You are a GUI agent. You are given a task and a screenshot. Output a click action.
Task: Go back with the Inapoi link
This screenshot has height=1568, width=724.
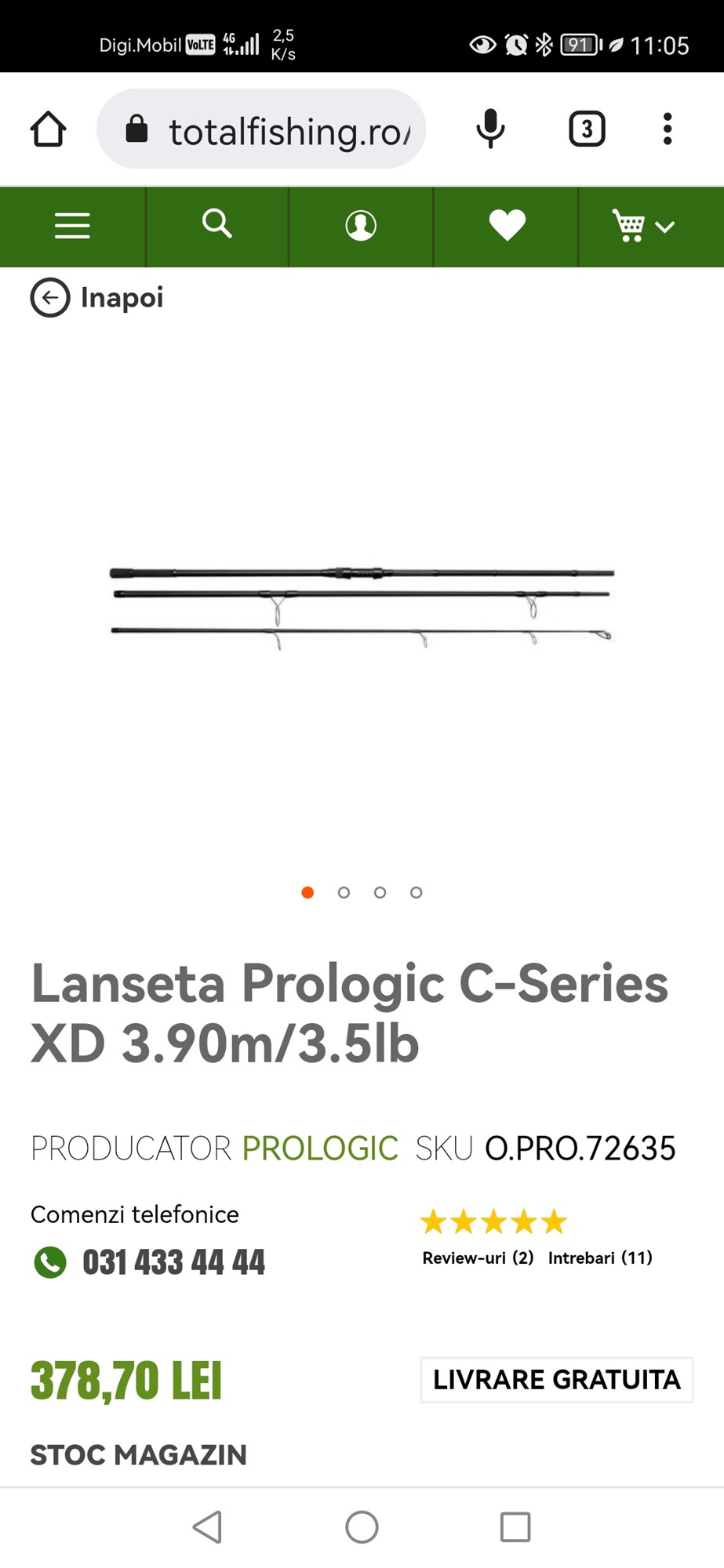coord(97,298)
